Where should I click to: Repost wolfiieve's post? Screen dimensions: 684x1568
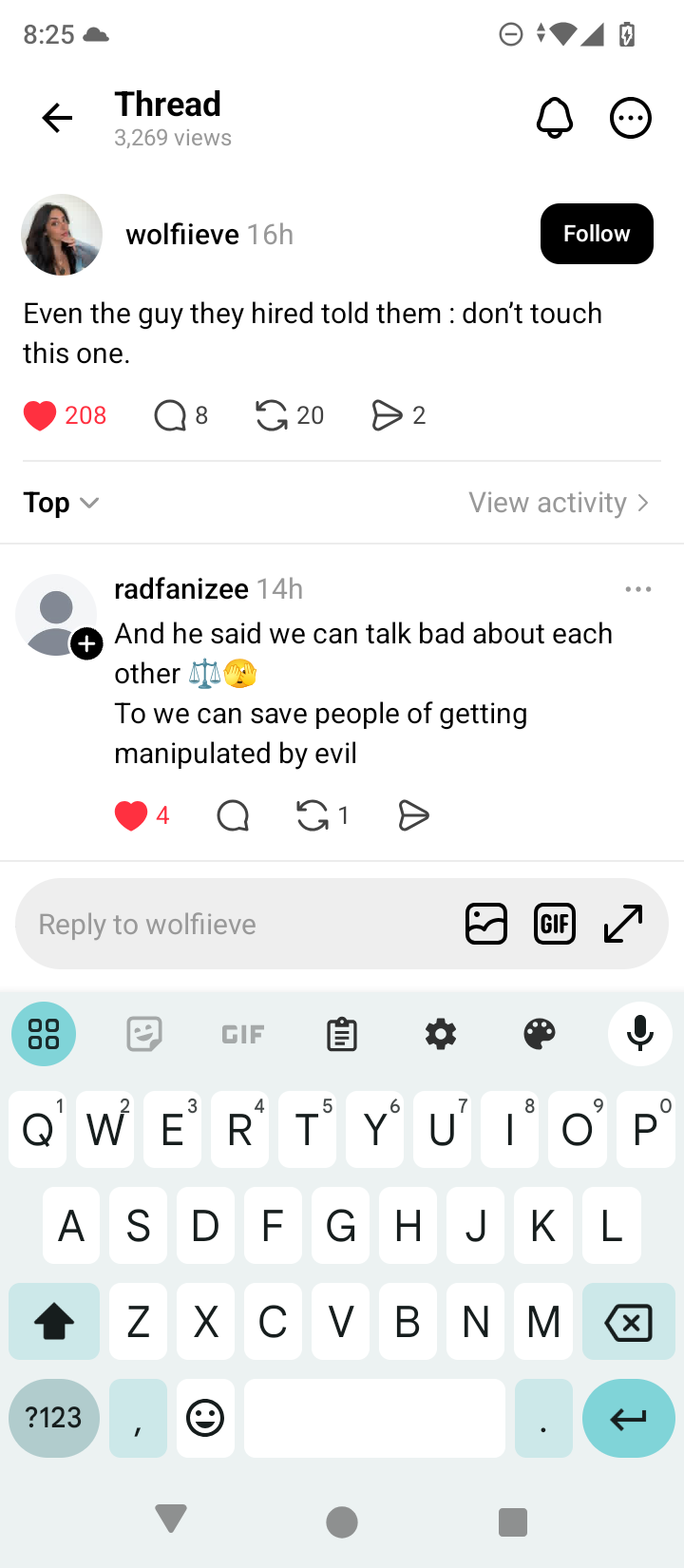coord(272,415)
